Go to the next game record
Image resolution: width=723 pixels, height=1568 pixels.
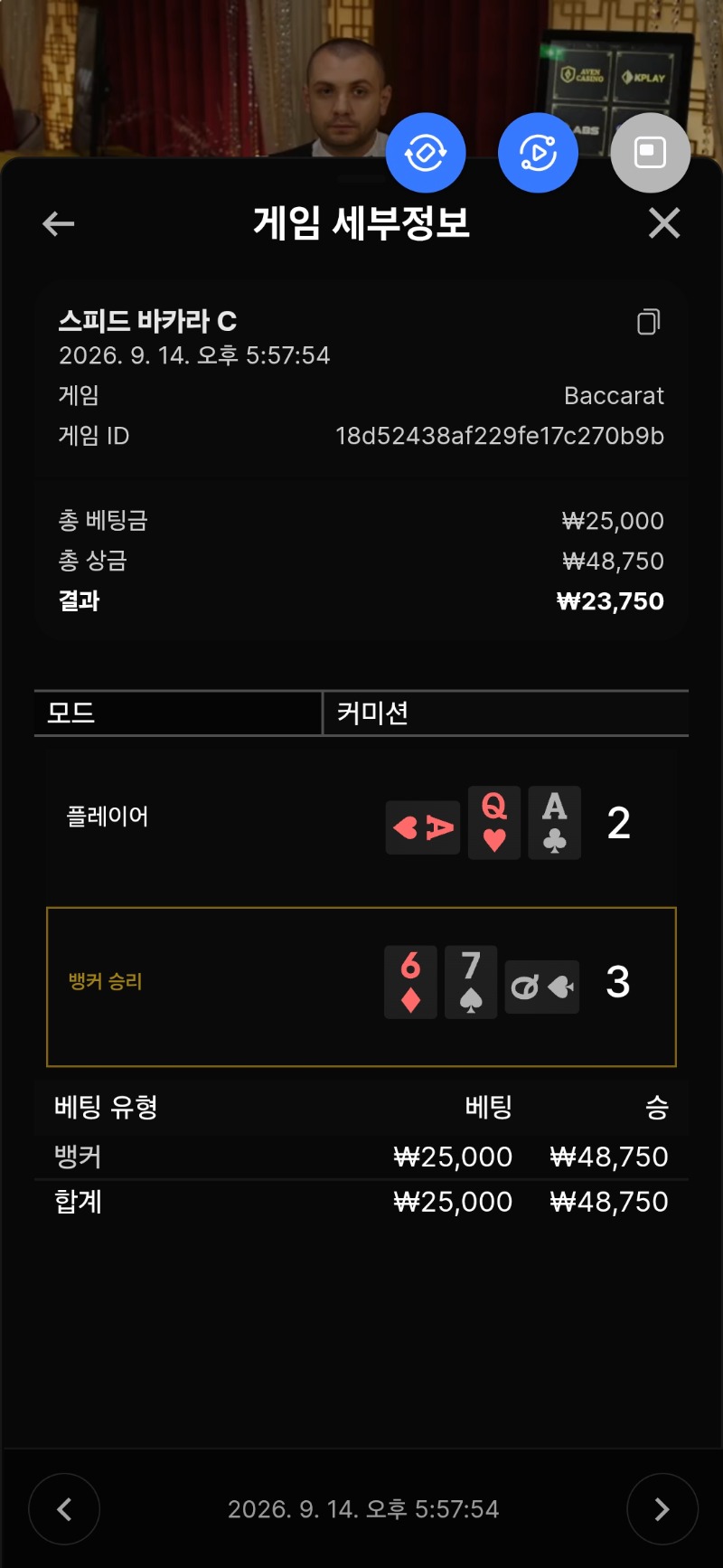662,1509
